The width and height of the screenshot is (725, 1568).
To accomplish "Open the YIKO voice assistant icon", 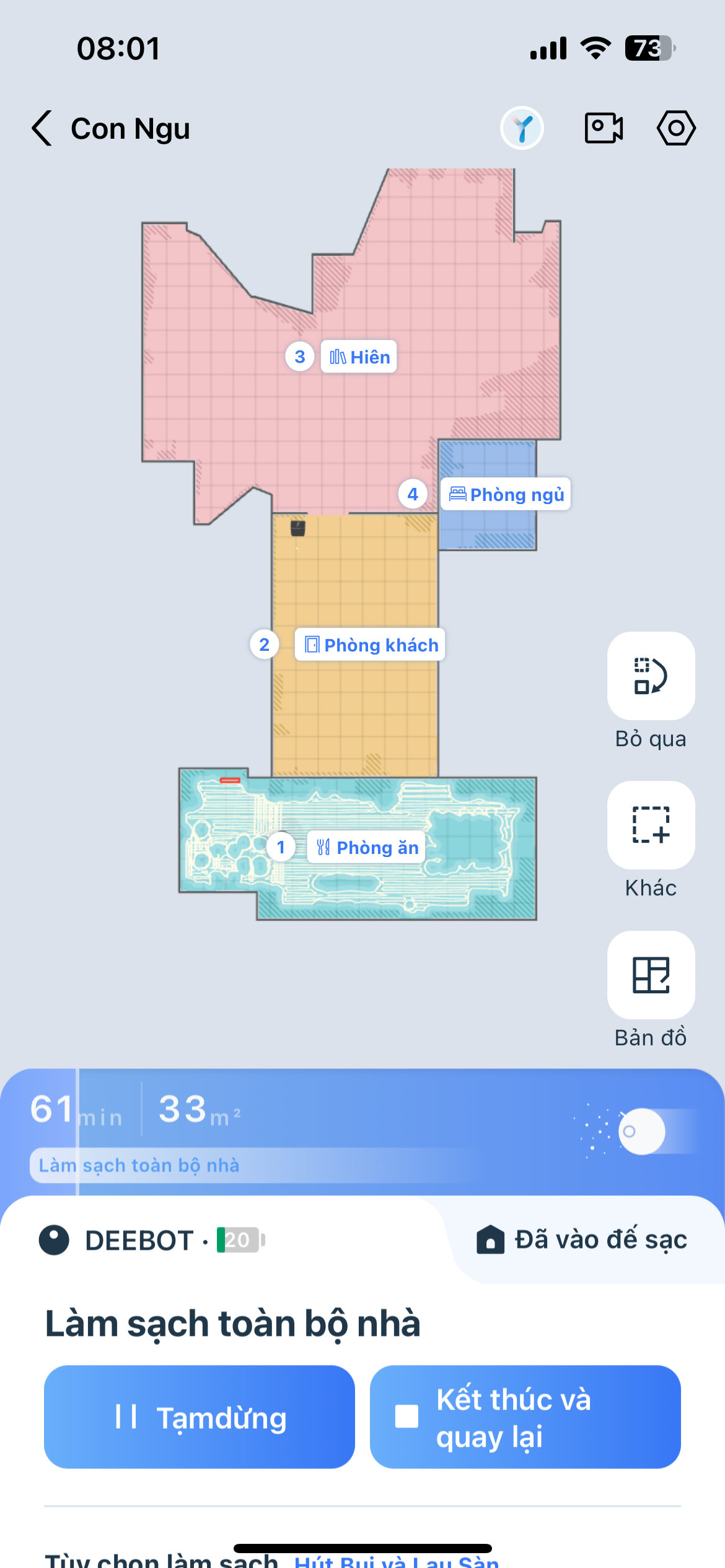I will tap(522, 128).
